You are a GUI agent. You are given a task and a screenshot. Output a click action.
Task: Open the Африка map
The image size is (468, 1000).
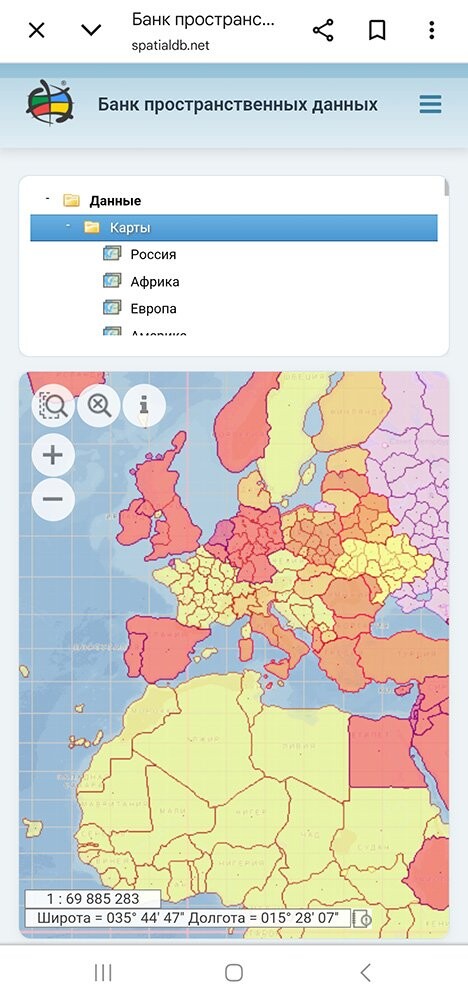click(x=155, y=282)
